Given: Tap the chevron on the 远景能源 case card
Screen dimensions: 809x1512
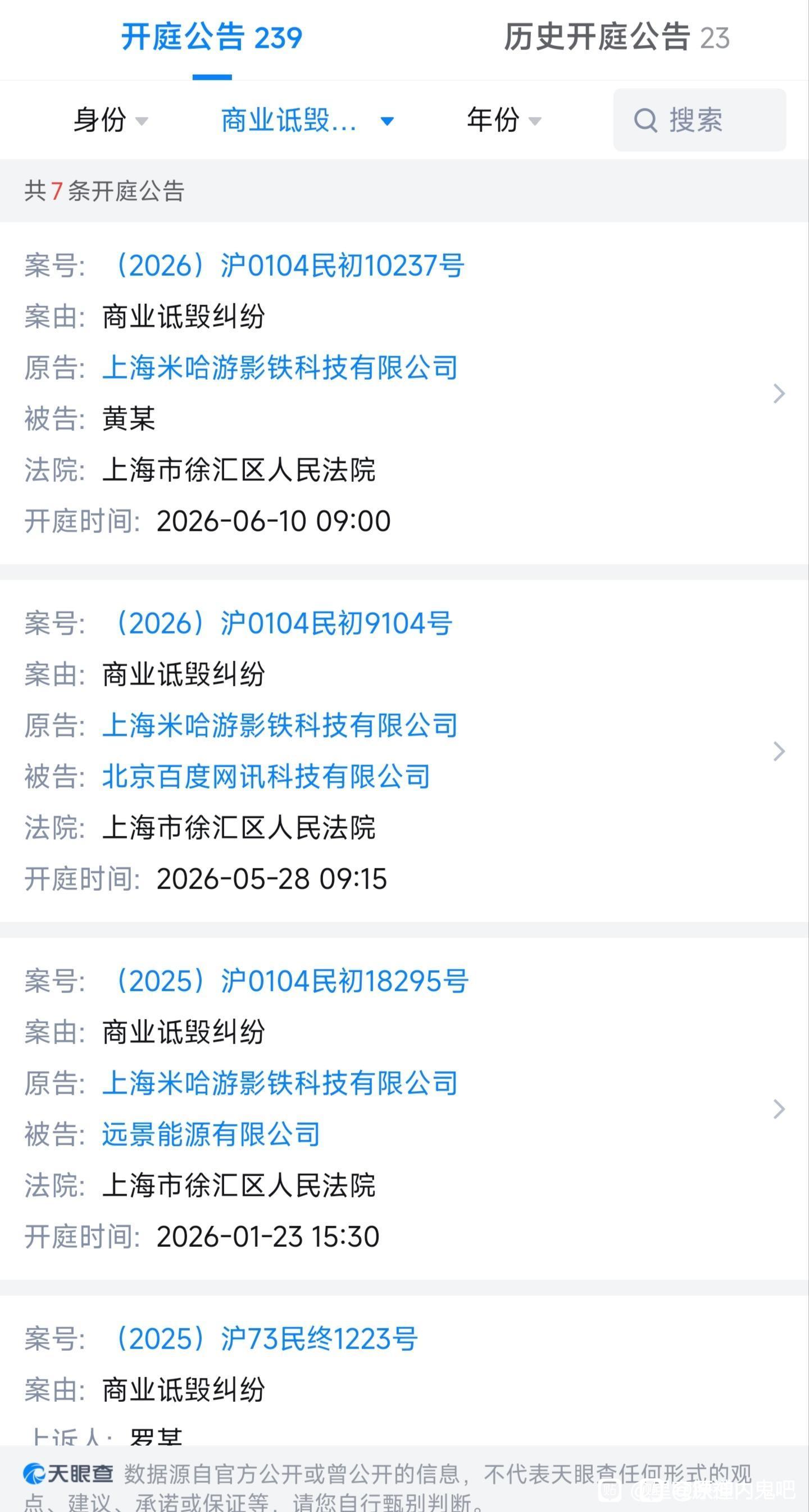Looking at the screenshot, I should pyautogui.click(x=779, y=1109).
